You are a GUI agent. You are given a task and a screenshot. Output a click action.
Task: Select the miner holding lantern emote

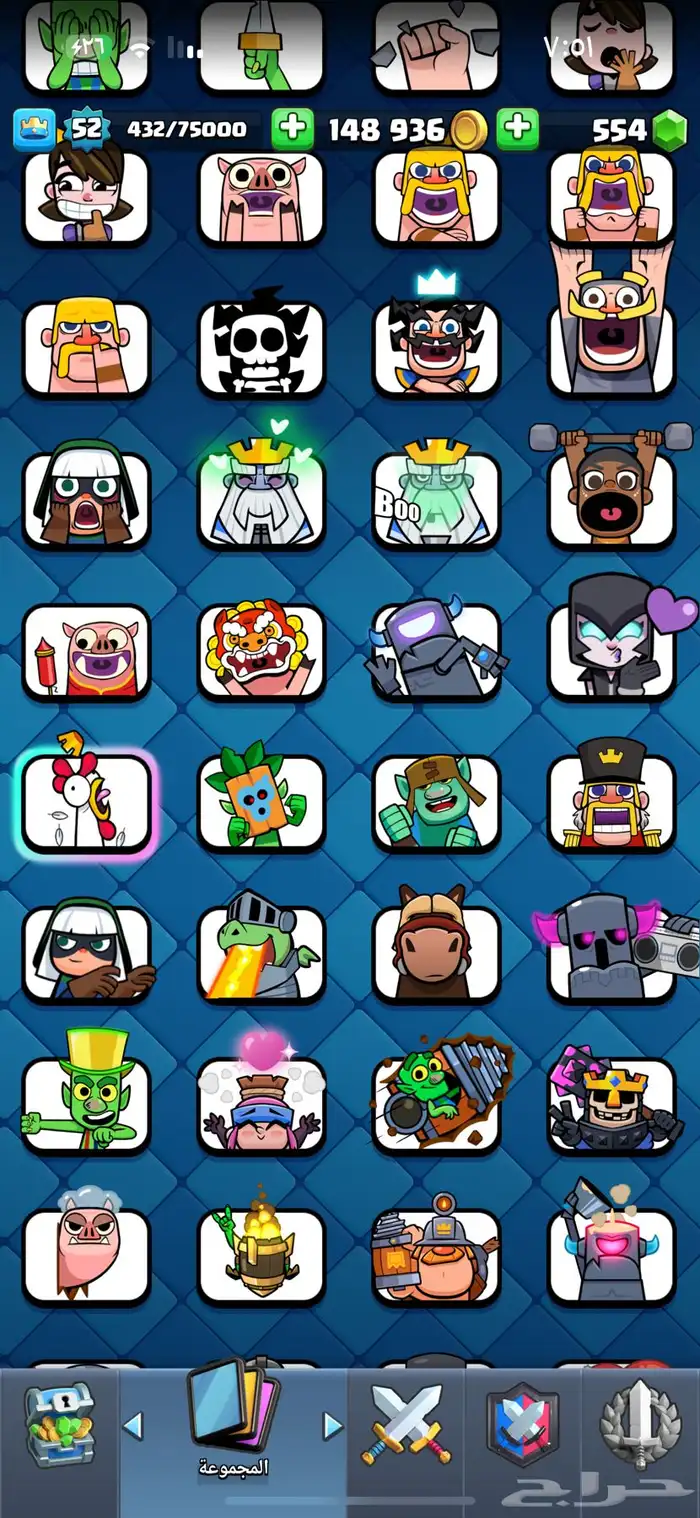click(436, 1255)
